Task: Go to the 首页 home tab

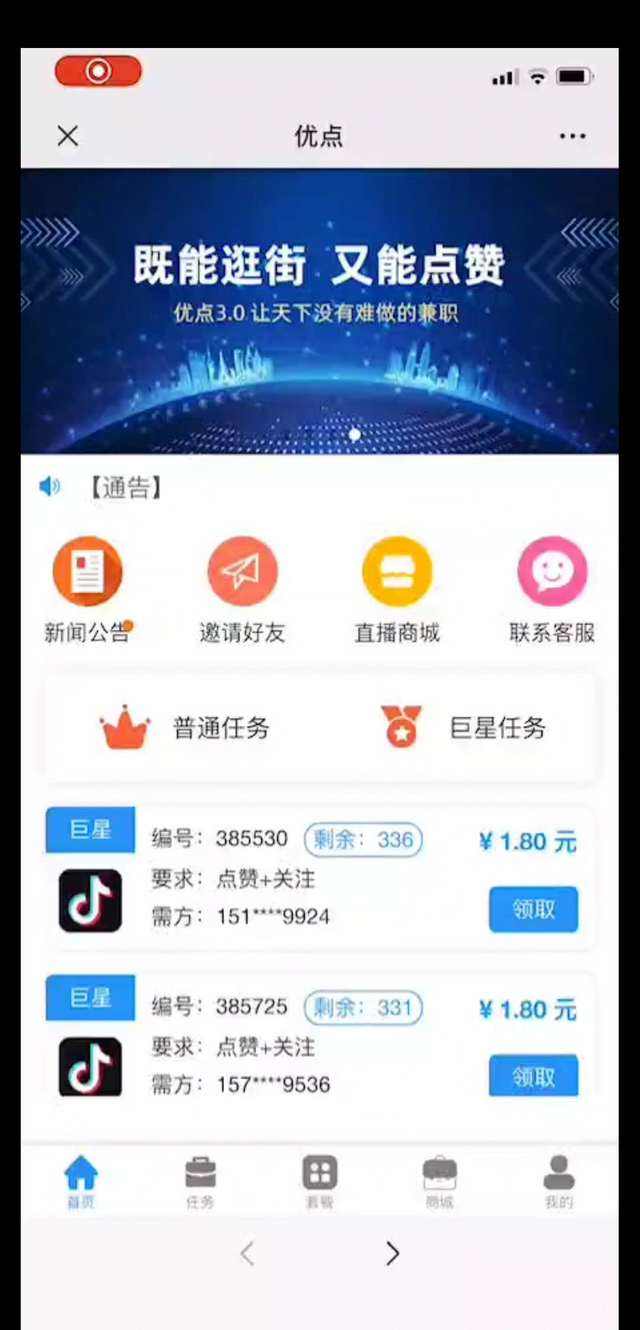Action: (x=81, y=1181)
